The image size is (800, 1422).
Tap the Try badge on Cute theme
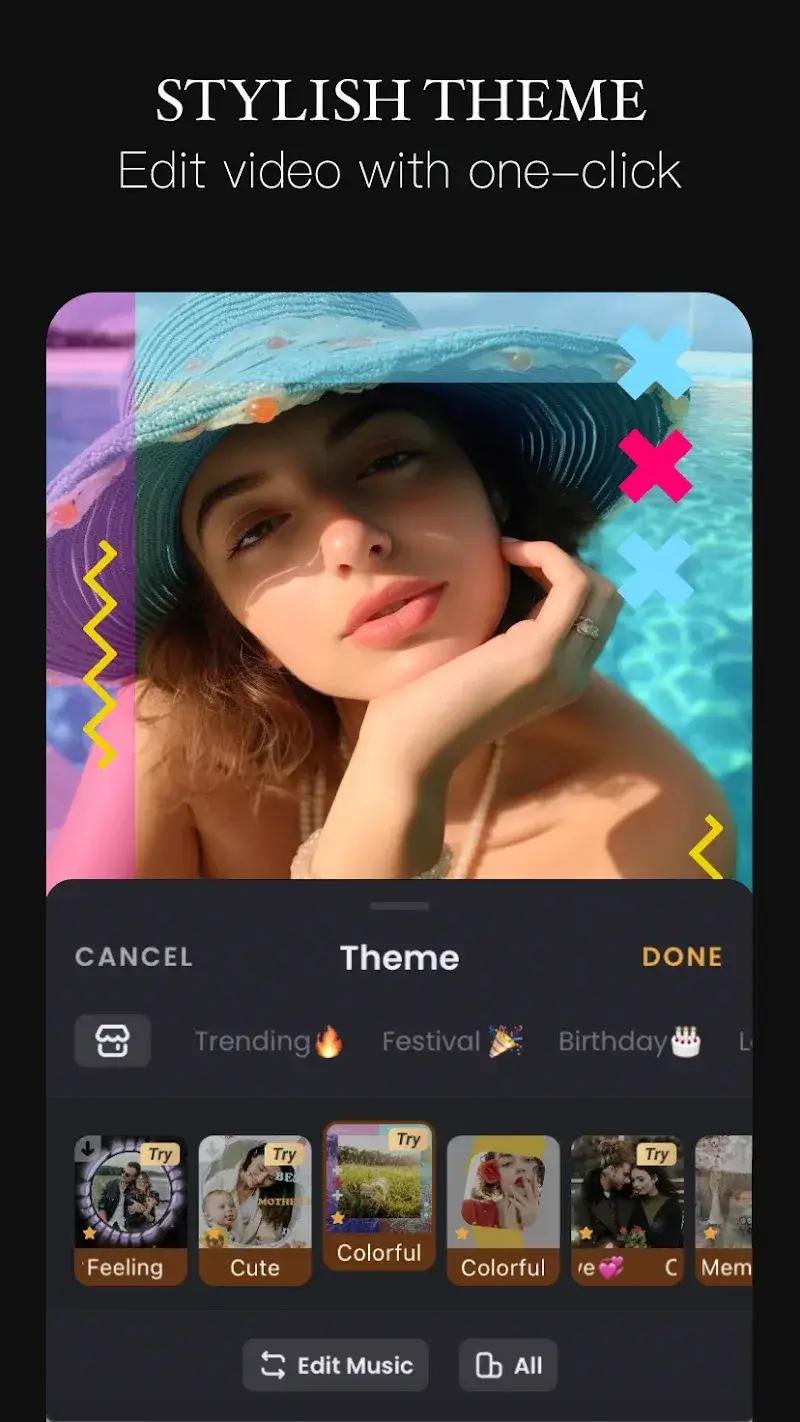point(286,1155)
